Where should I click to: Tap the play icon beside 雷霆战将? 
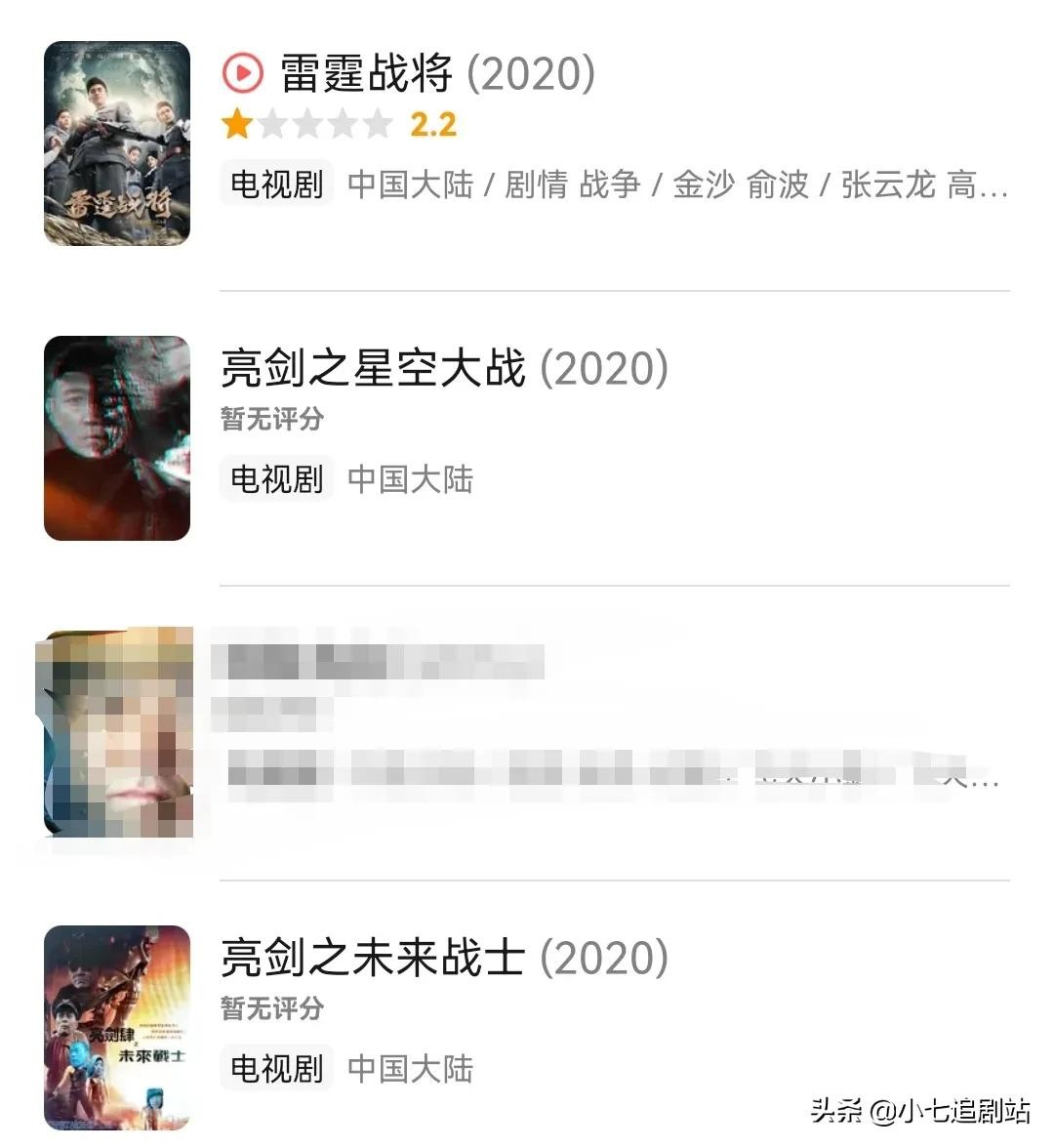pyautogui.click(x=242, y=73)
